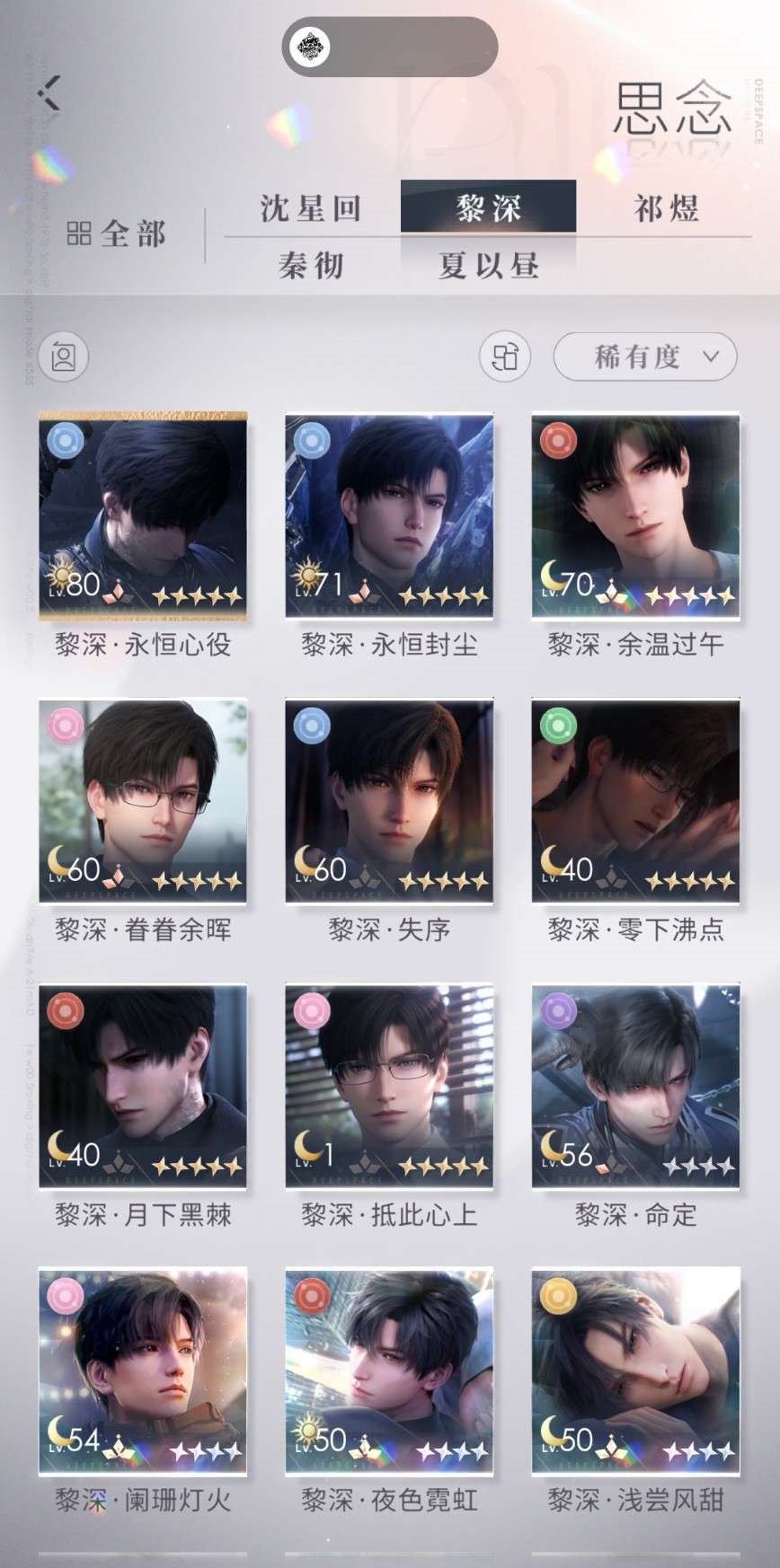Screen dimensions: 780x1568
Task: Go back using the top-left arrow
Action: coord(50,93)
